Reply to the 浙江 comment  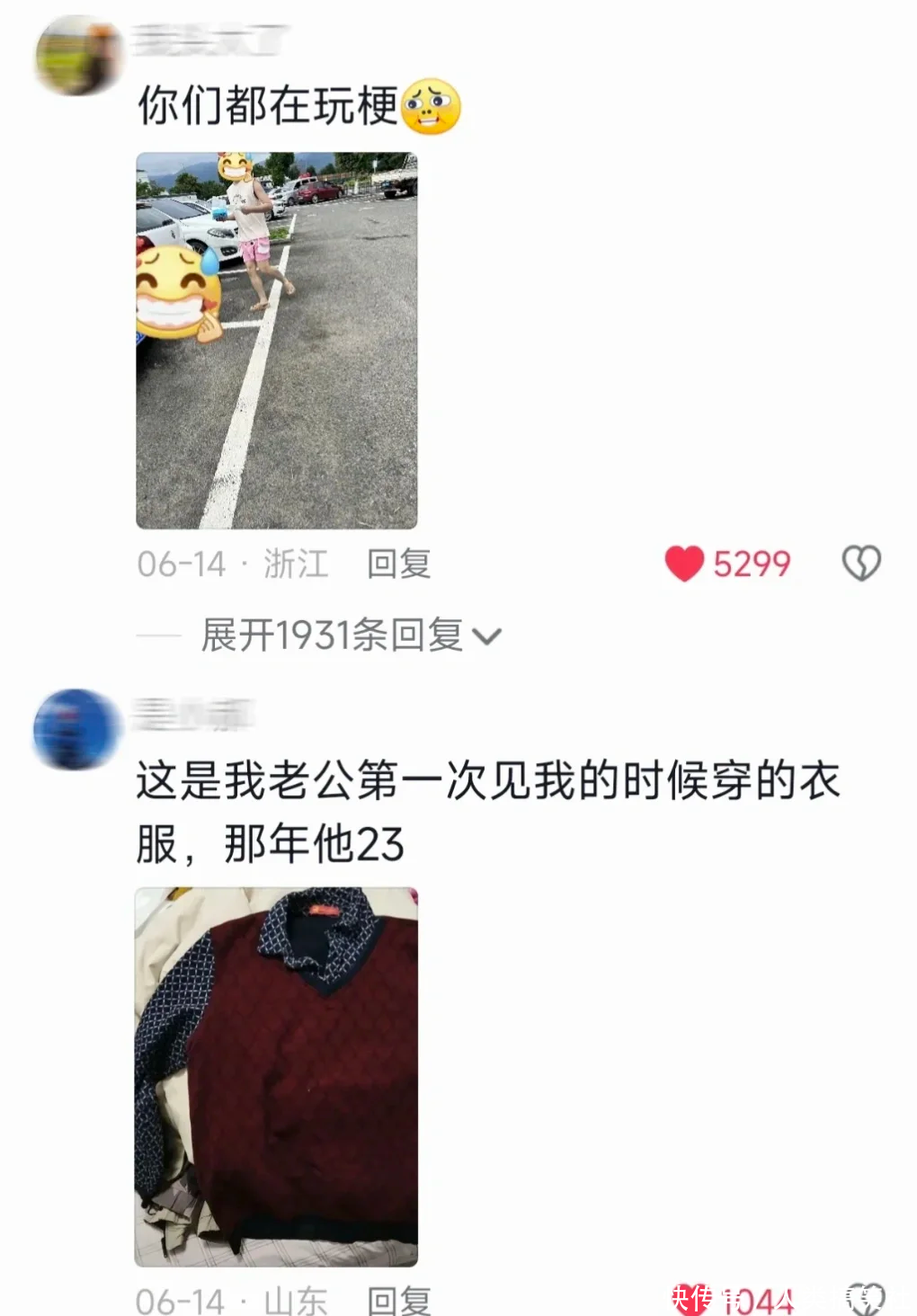[x=398, y=564]
